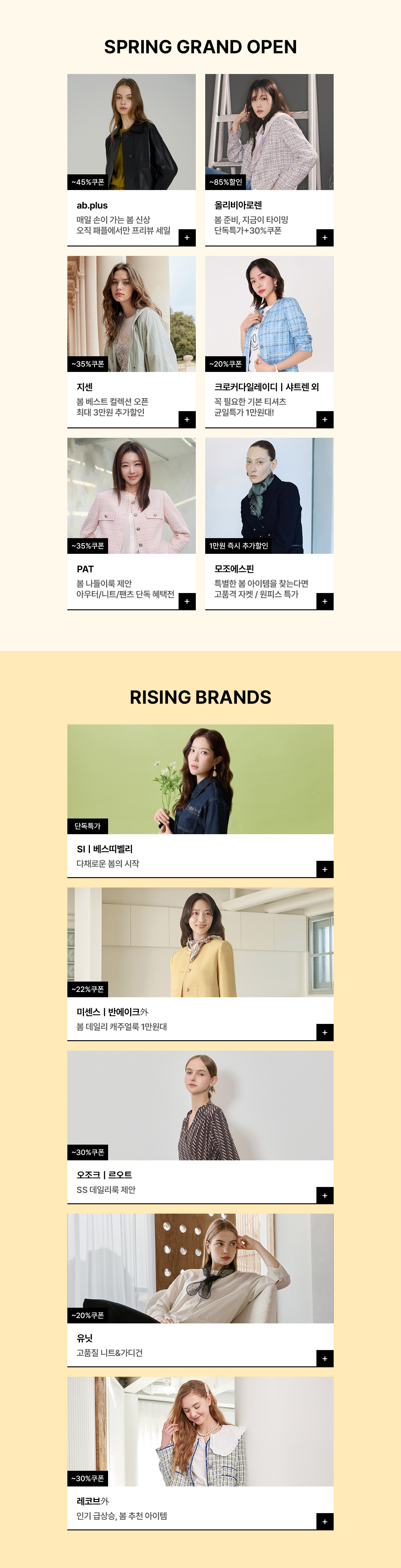
Task: Tap the plus icon on 크로커다일레이디 card
Action: pos(324,419)
